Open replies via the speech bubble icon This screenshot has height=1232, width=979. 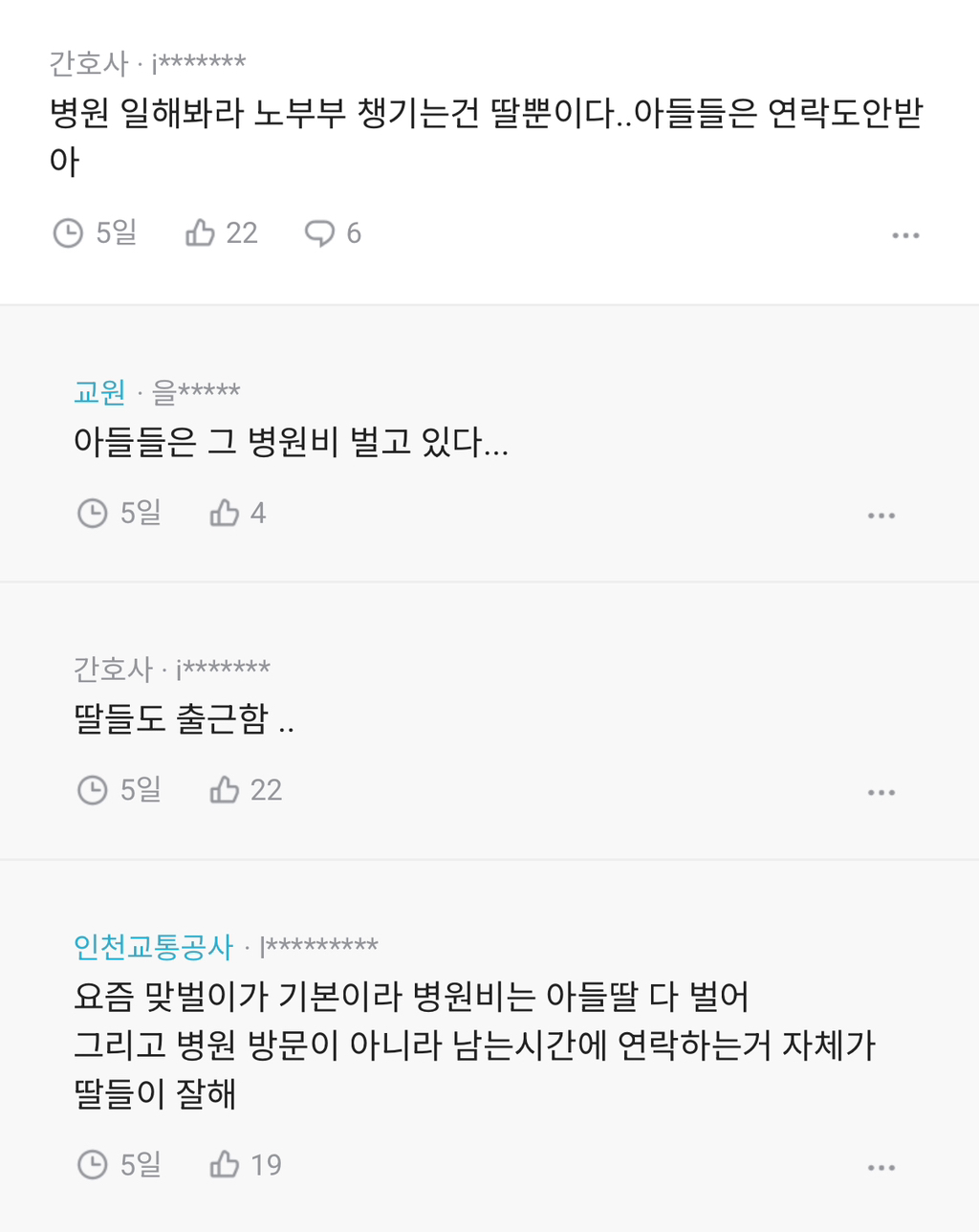pyautogui.click(x=318, y=231)
